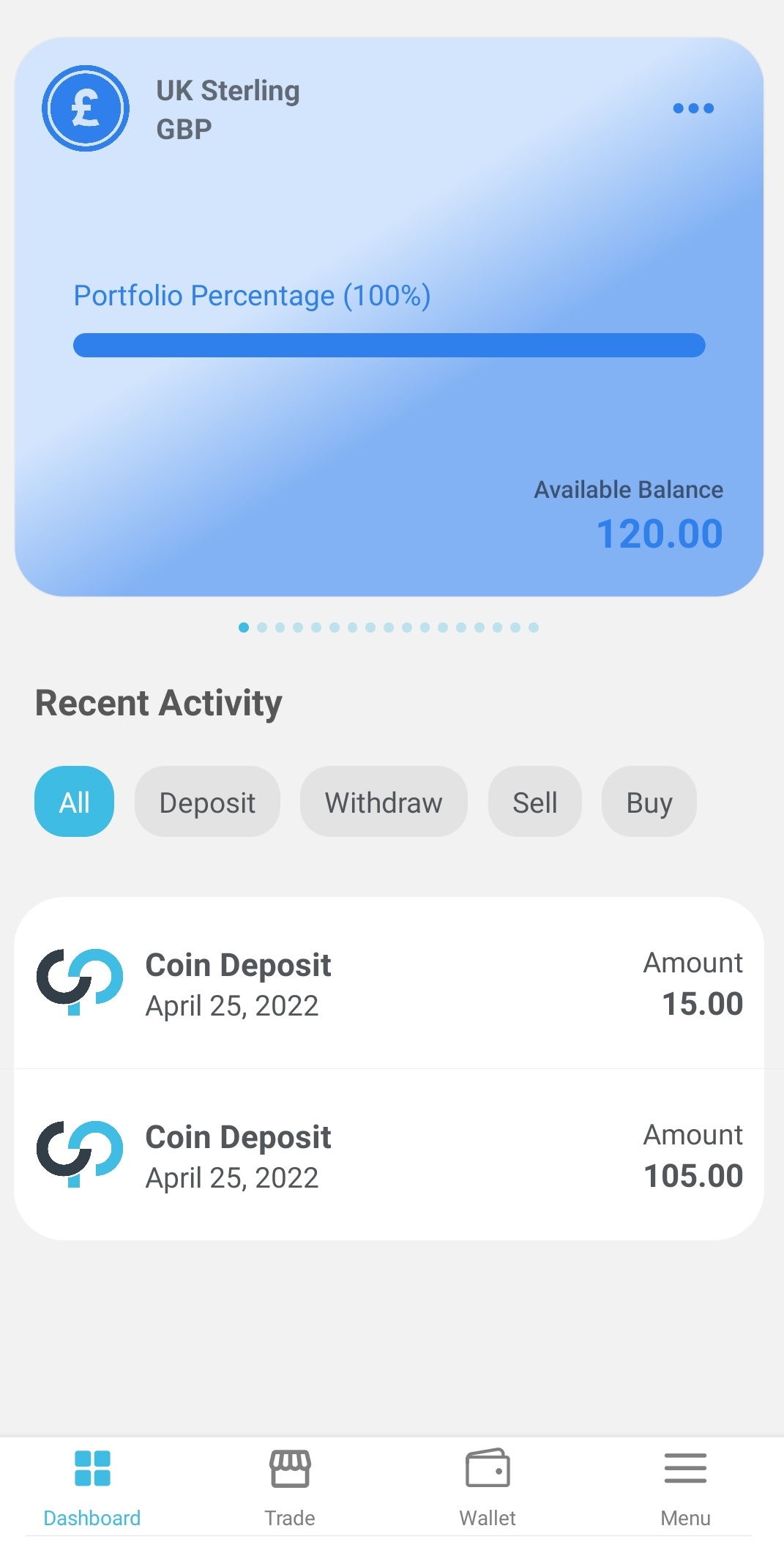Show only Sell transactions

click(x=535, y=802)
